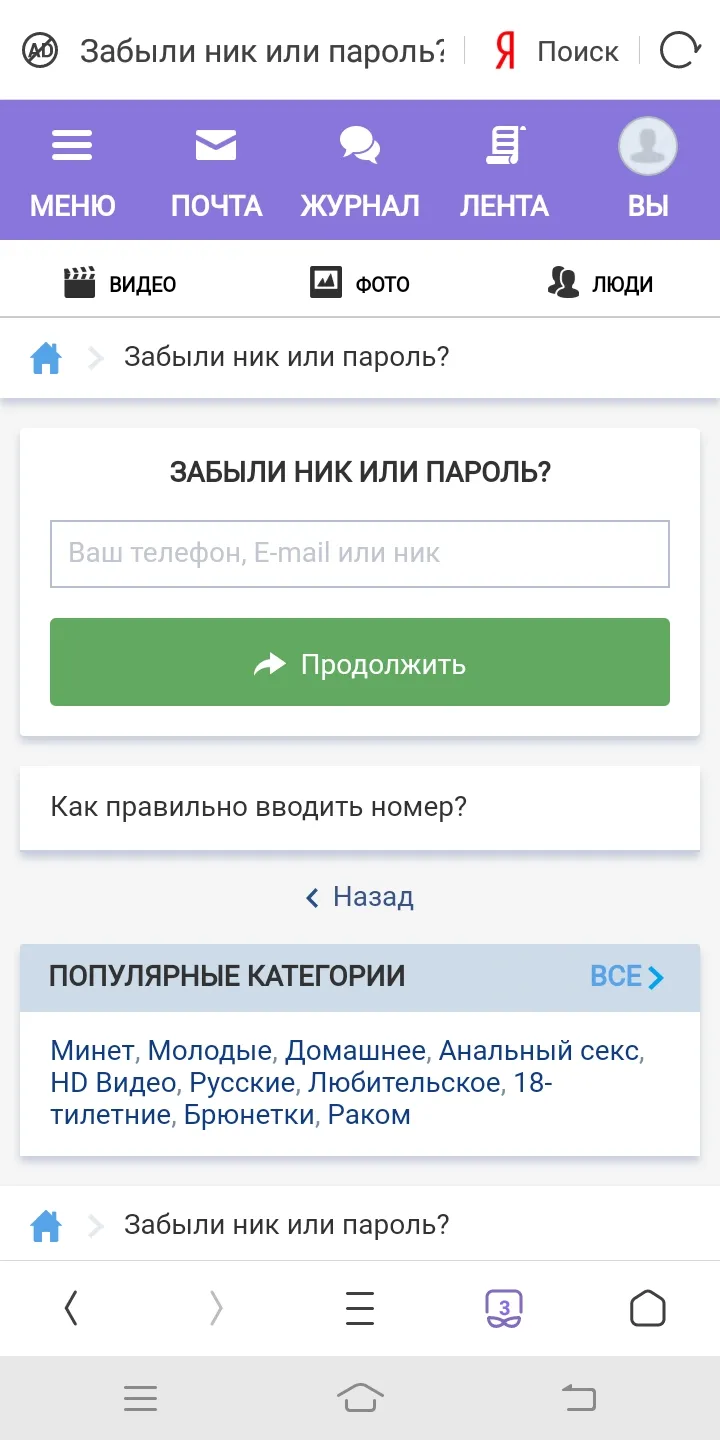Open the ФОТО section

(x=360, y=283)
